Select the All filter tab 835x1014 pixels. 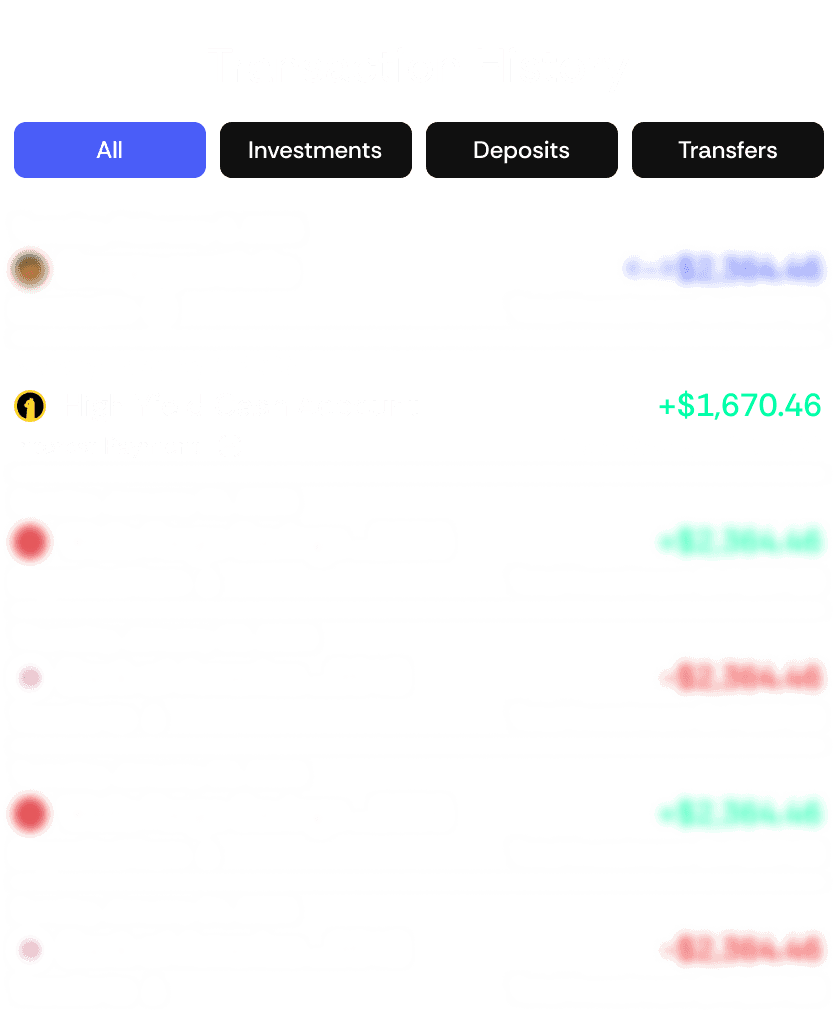click(x=110, y=150)
